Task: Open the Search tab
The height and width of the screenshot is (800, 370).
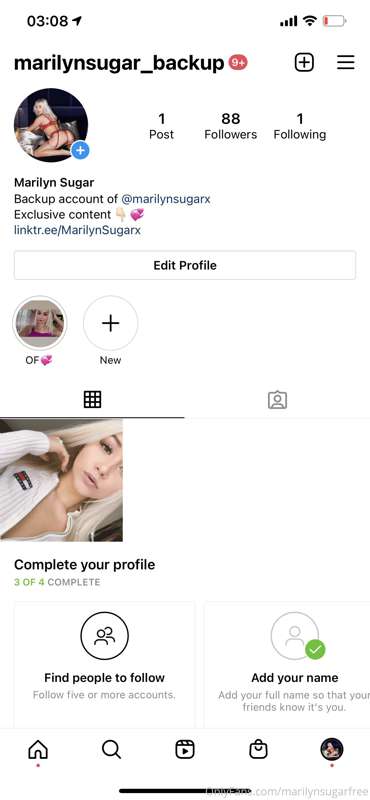Action: 111,749
